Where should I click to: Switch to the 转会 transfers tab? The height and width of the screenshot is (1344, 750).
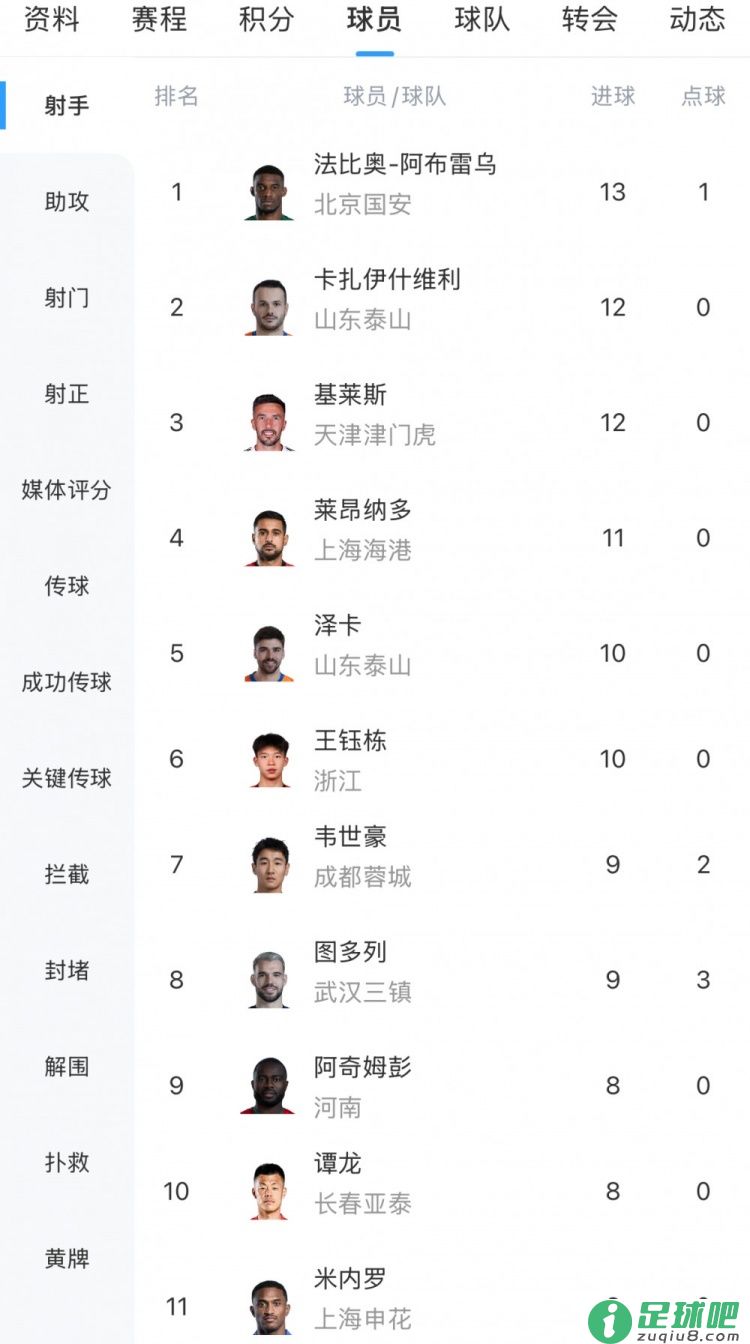590,19
